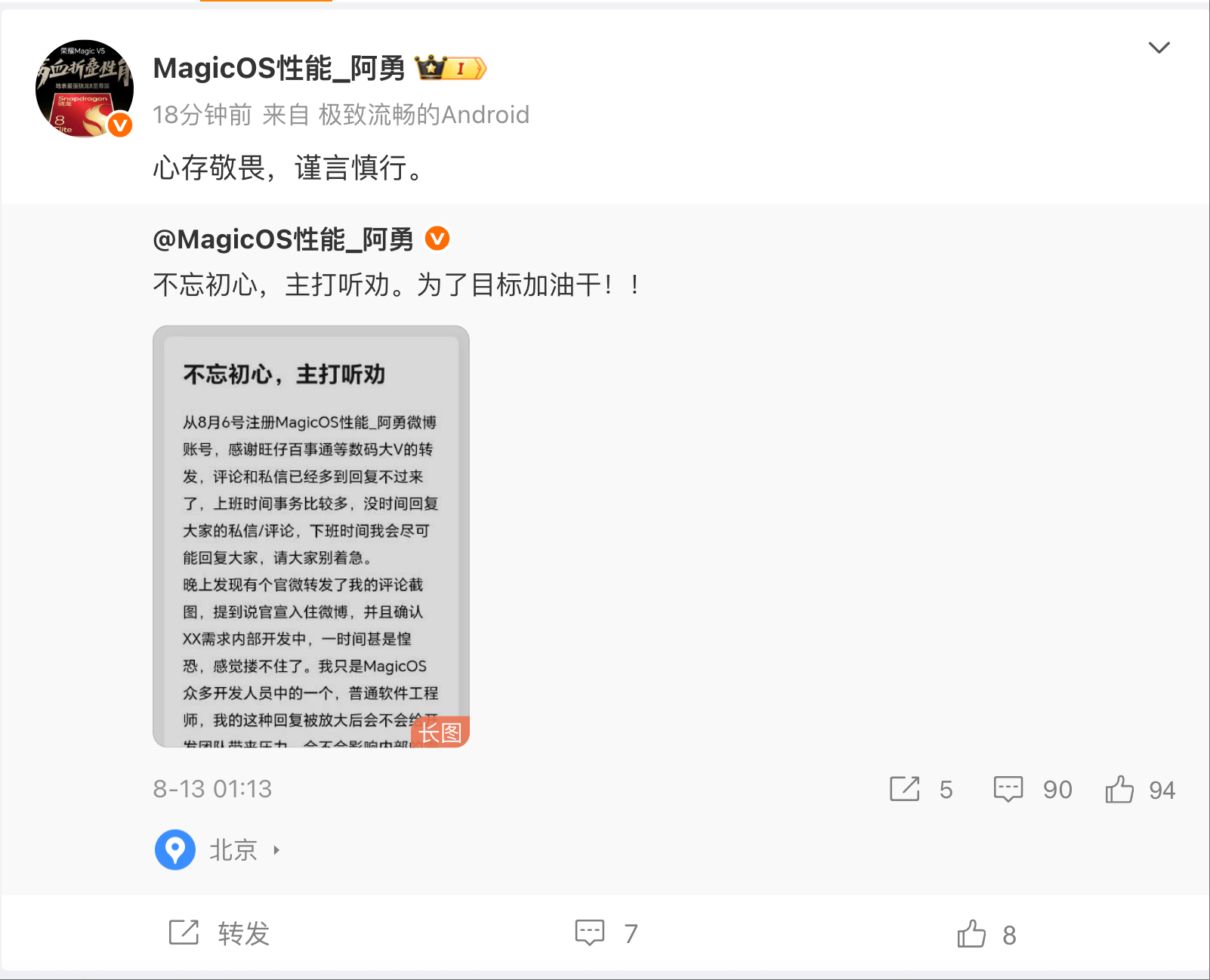Like this post with 8 likes
The height and width of the screenshot is (980, 1210).
986,935
